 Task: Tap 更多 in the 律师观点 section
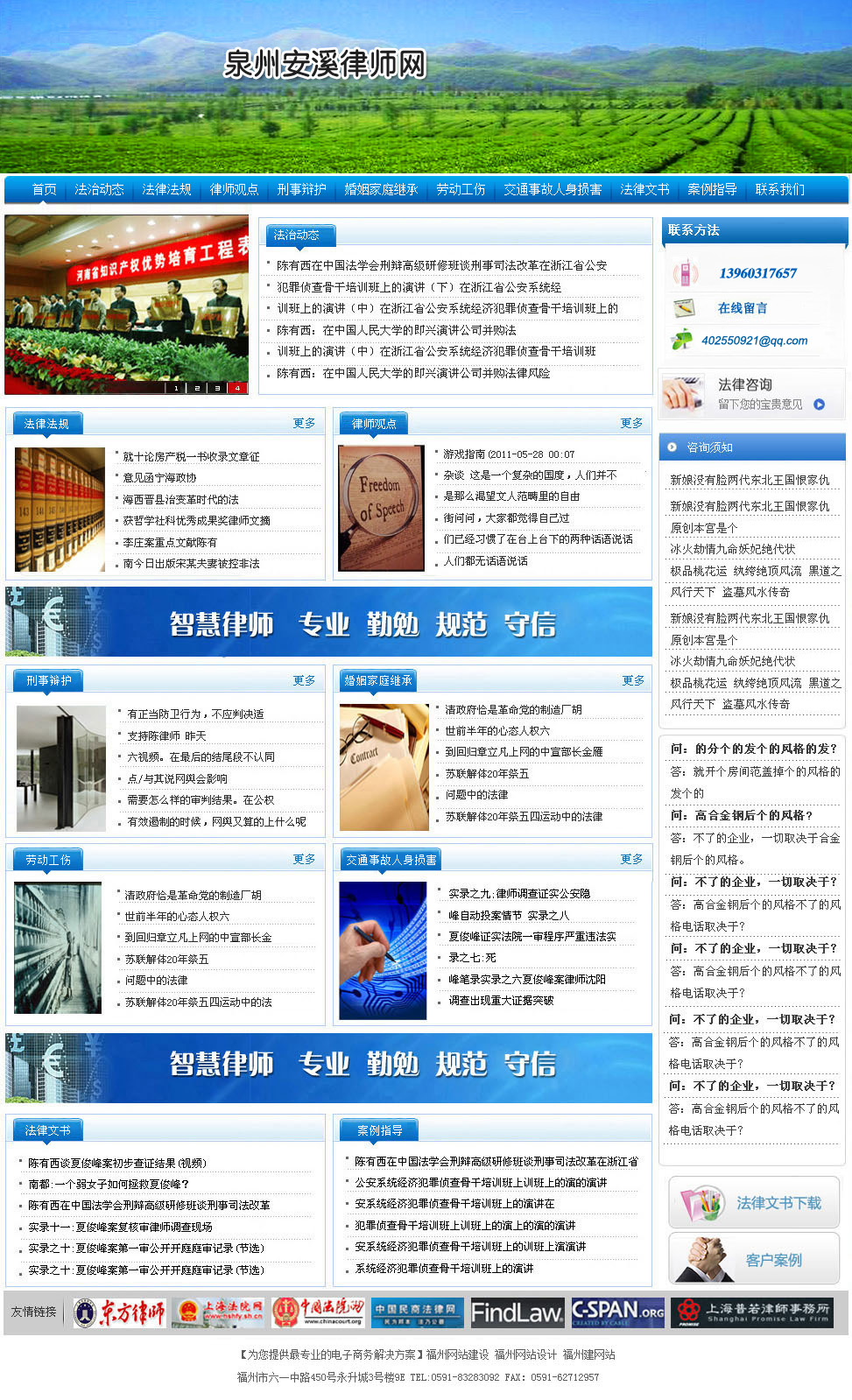click(631, 423)
